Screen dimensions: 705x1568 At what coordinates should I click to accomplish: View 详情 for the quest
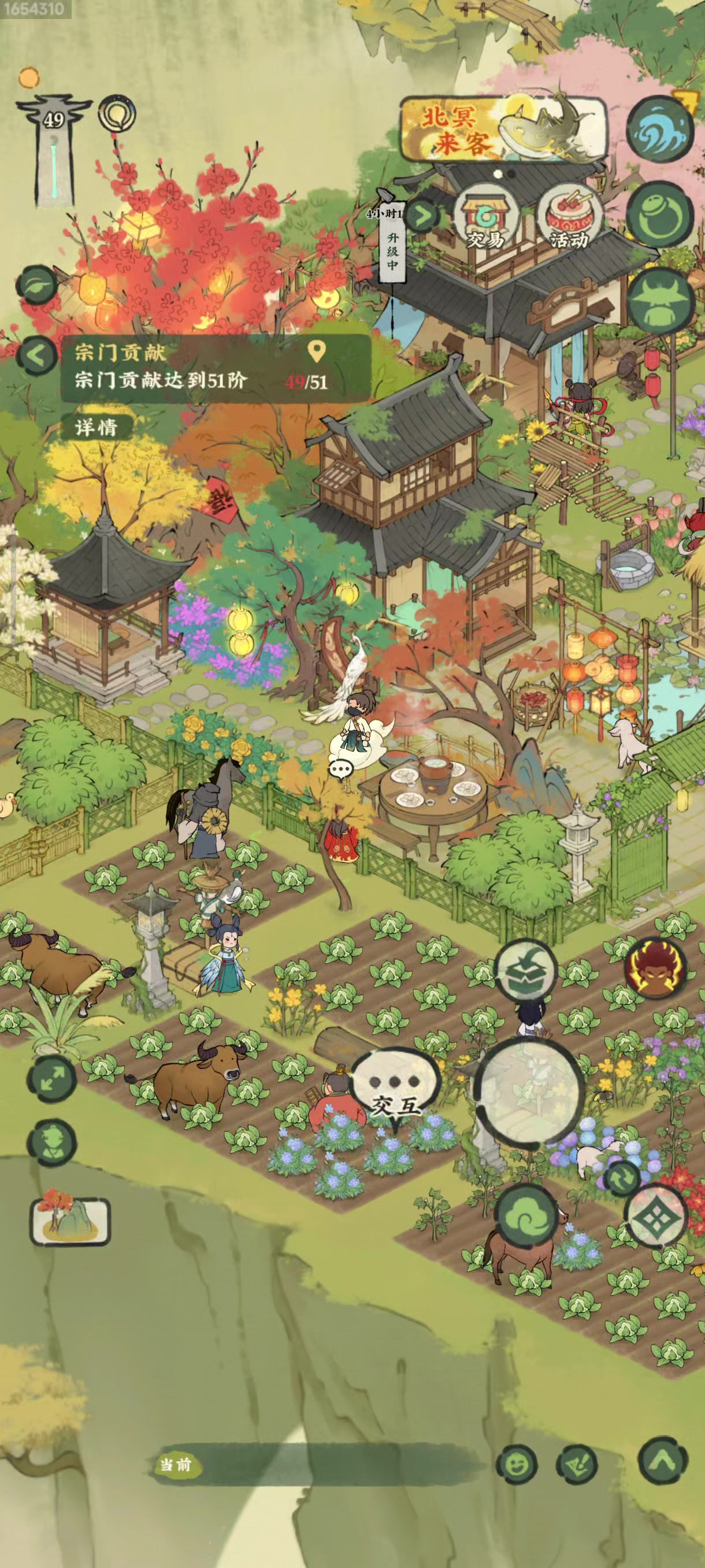[95, 427]
